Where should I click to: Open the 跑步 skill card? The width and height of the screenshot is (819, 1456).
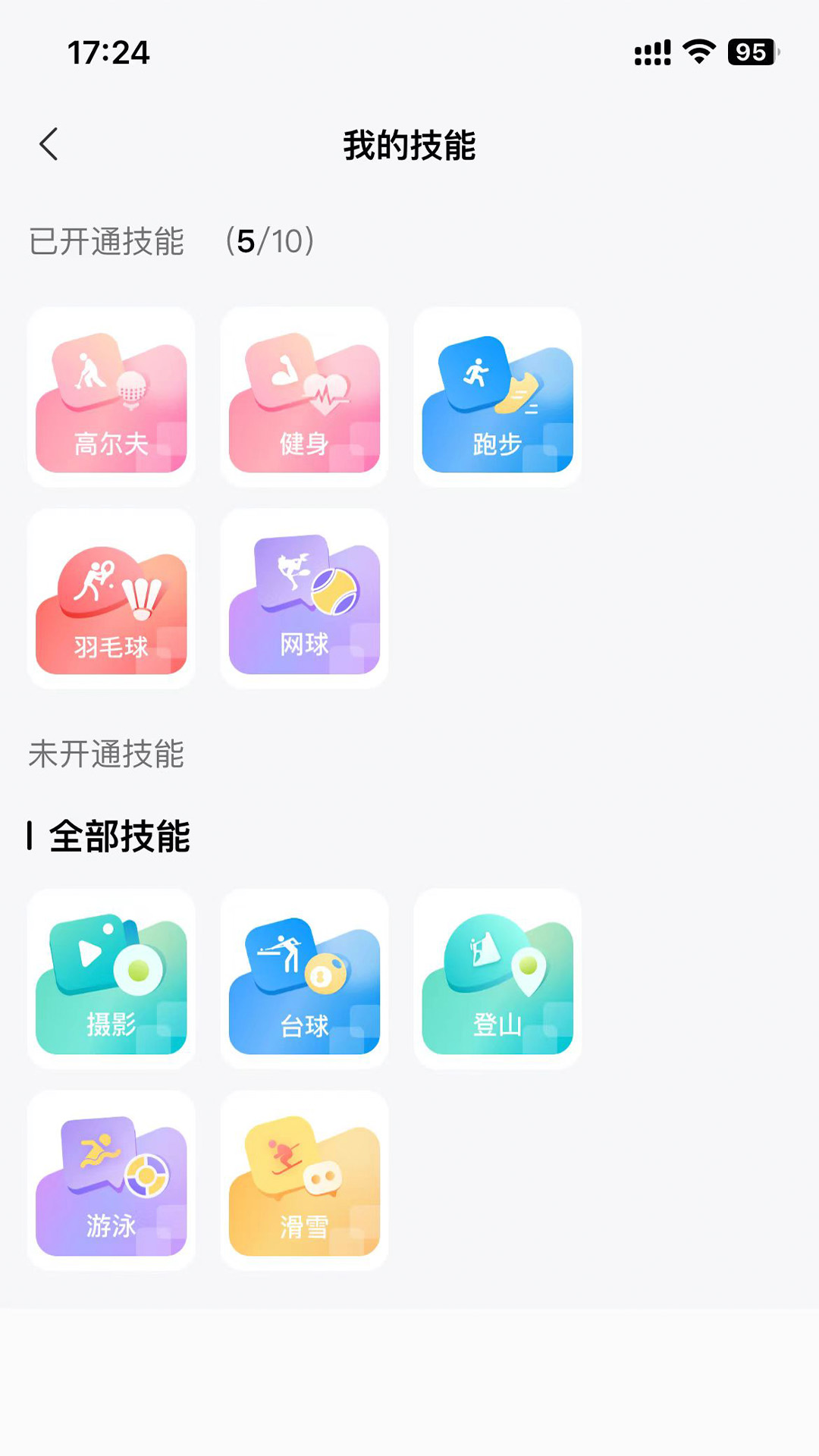click(x=497, y=397)
